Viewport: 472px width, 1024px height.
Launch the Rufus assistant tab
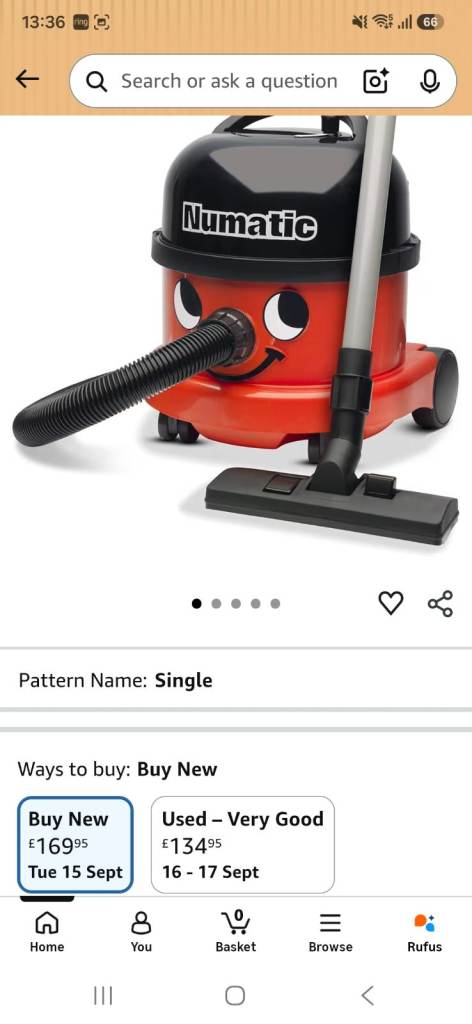point(424,932)
